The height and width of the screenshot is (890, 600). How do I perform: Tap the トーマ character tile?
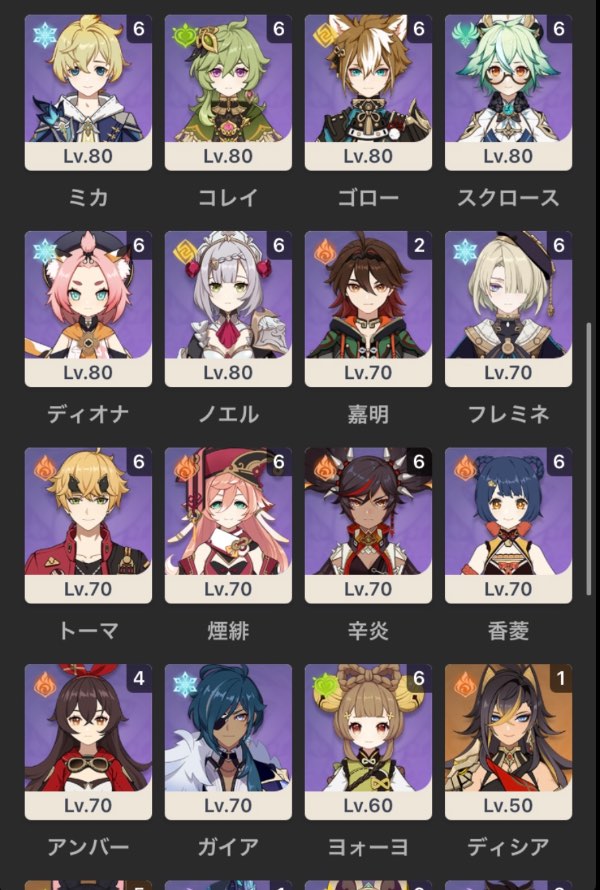pyautogui.click(x=88, y=526)
